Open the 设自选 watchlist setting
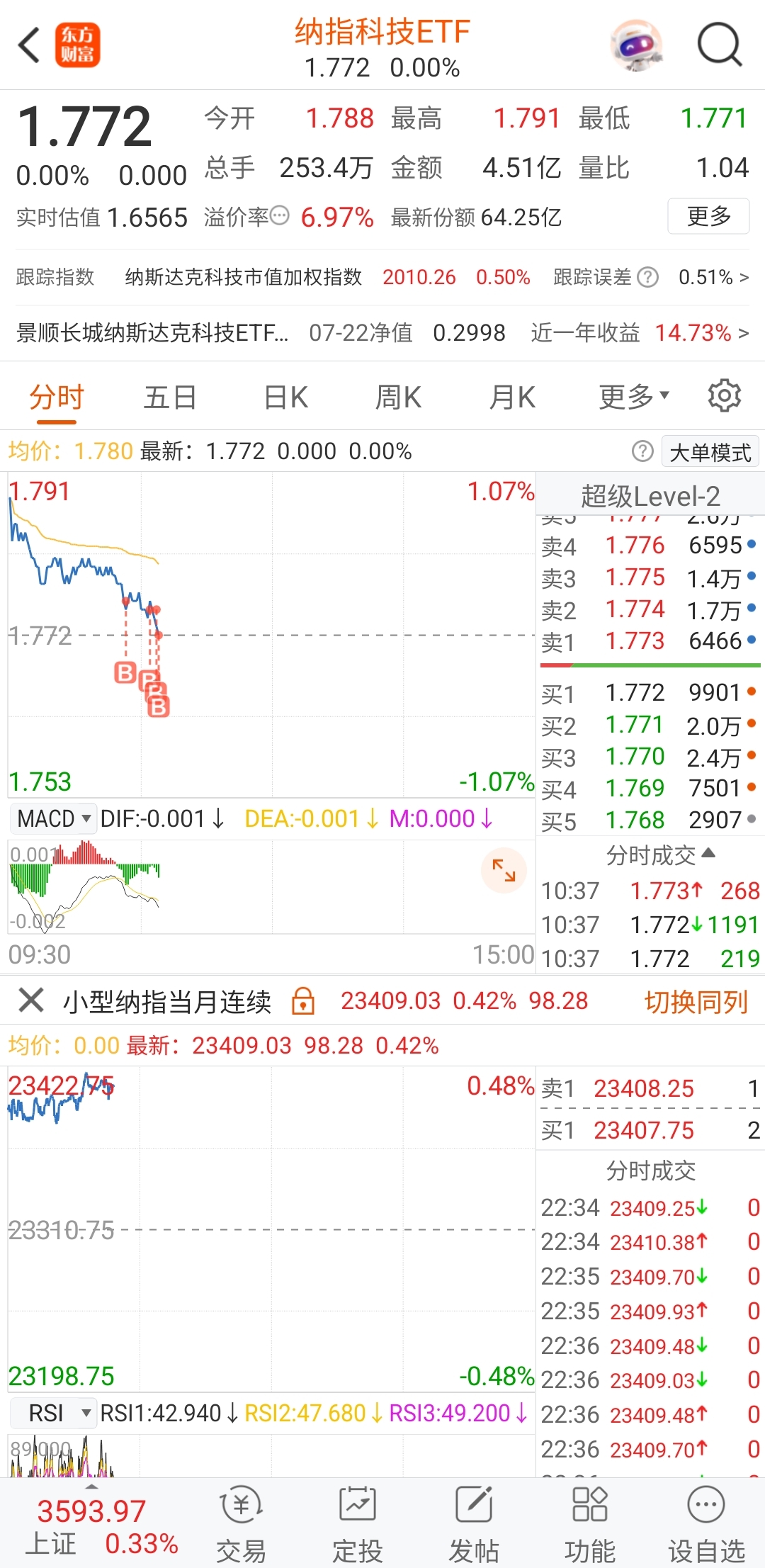 (x=705, y=1523)
